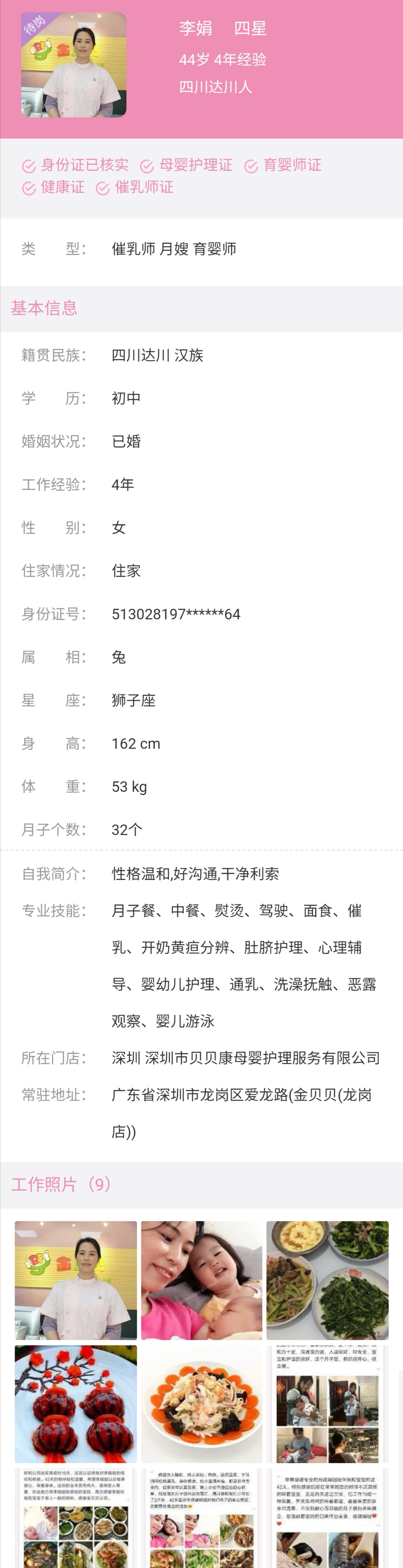View the plated salad with carrot slices

click(x=201, y=1404)
